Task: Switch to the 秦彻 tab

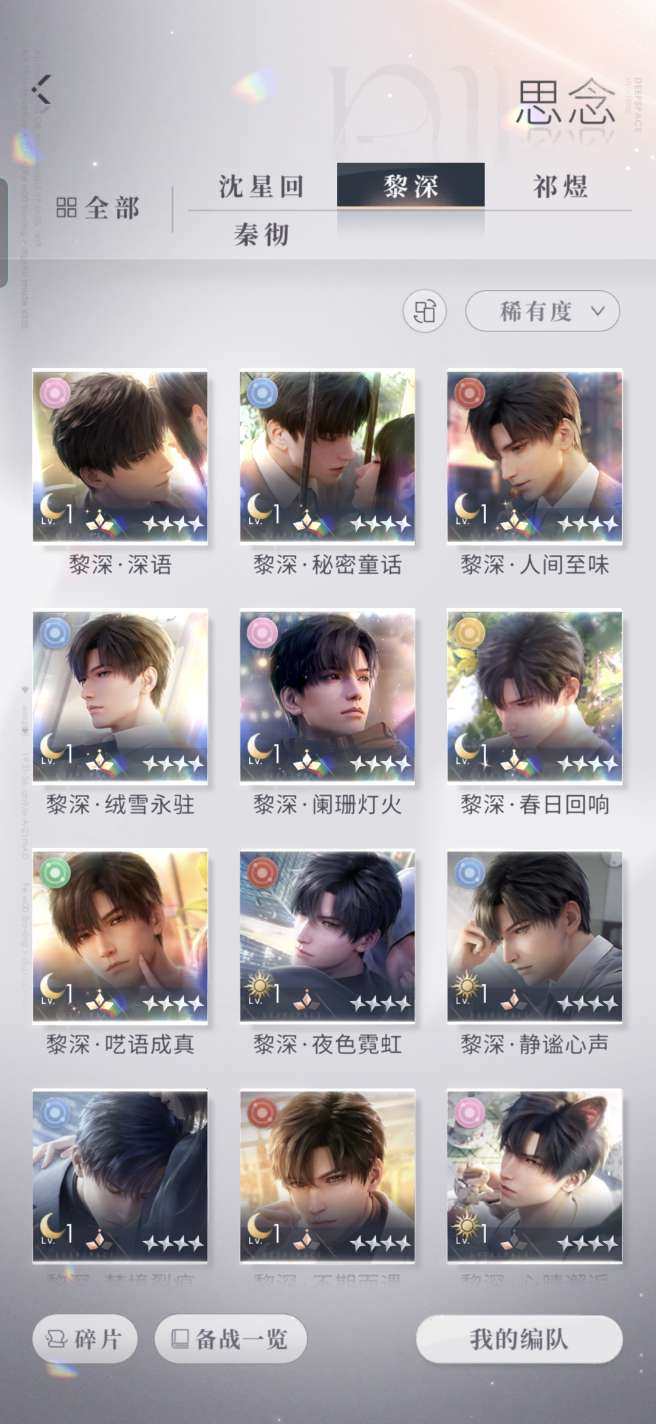Action: tap(261, 235)
